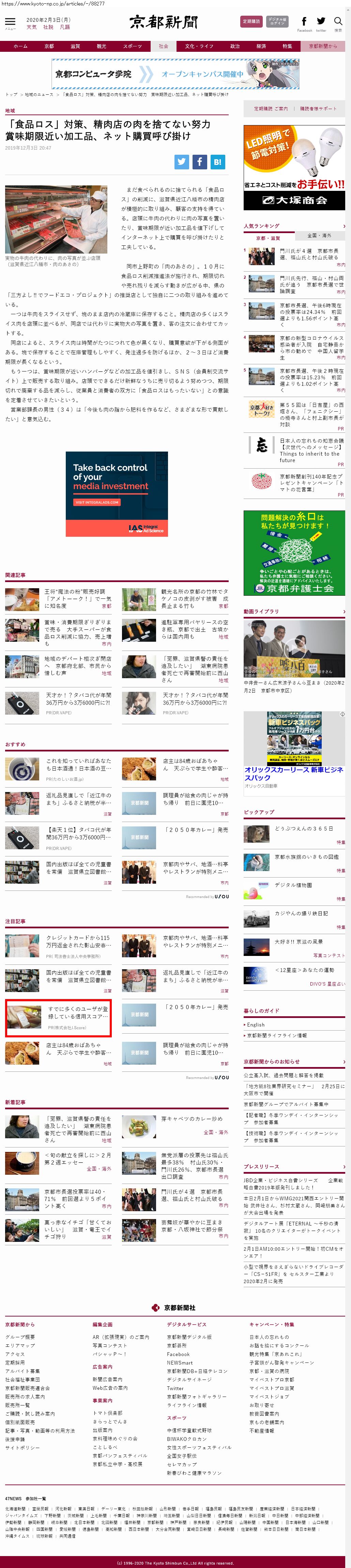This screenshot has height=1568, width=351.
Task: Switch to the スポーツ nav tab
Action: pyautogui.click(x=132, y=46)
